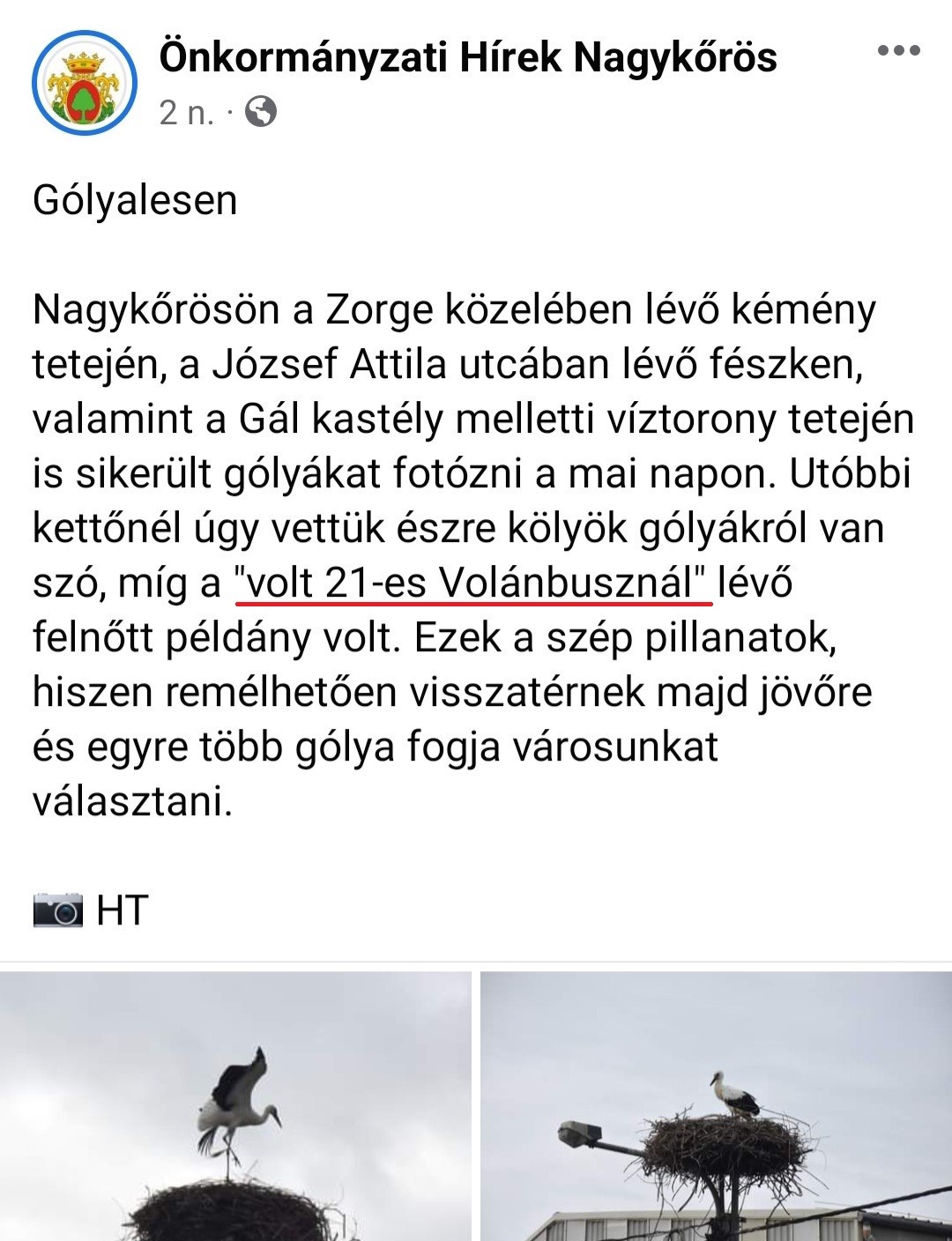Open the Önkormányzati Hírek Nagykőrös page name
The height and width of the screenshot is (1241, 952).
coord(468,58)
